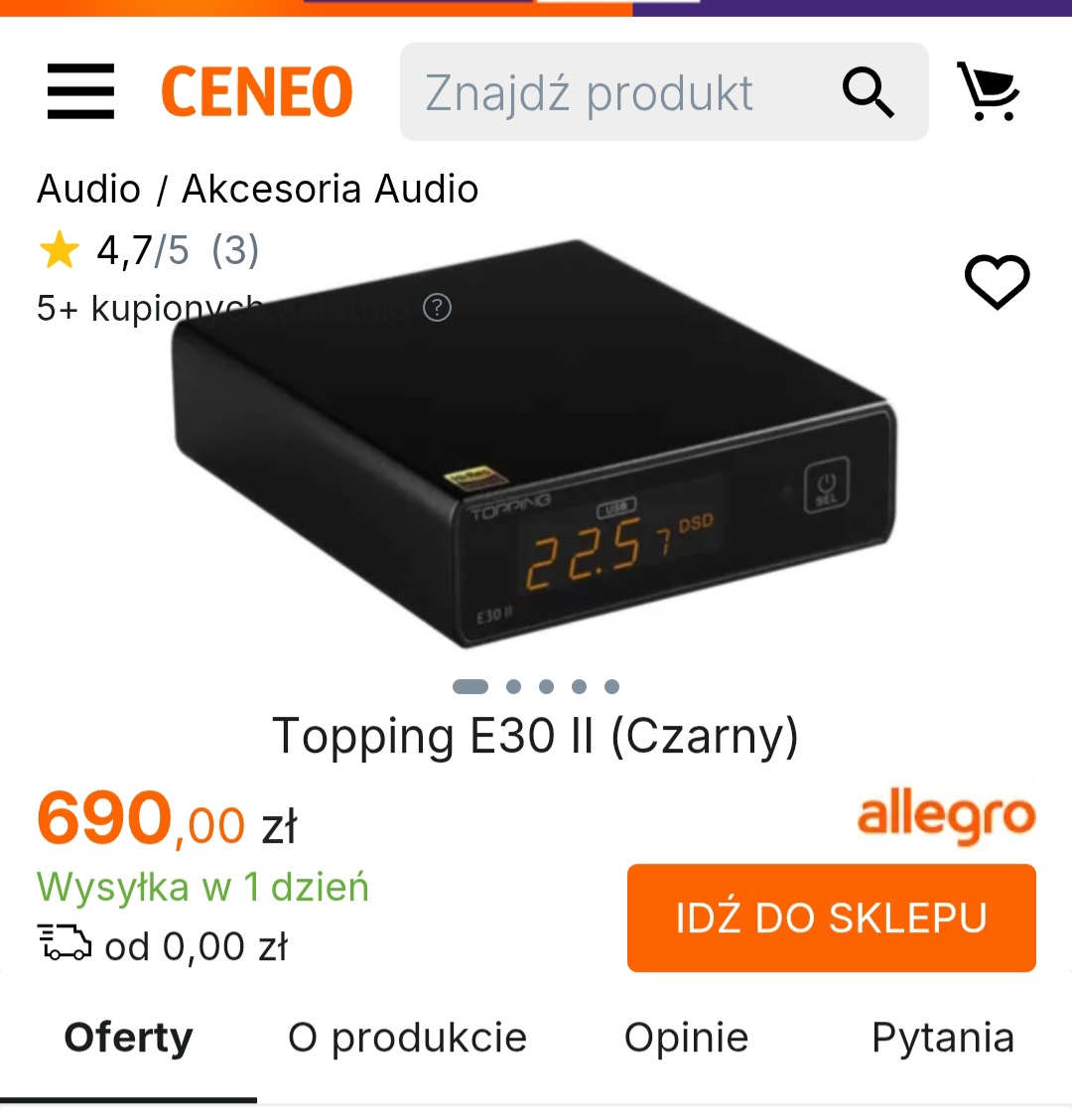The height and width of the screenshot is (1120, 1072).
Task: Switch to the Oferty tab
Action: tap(128, 1039)
